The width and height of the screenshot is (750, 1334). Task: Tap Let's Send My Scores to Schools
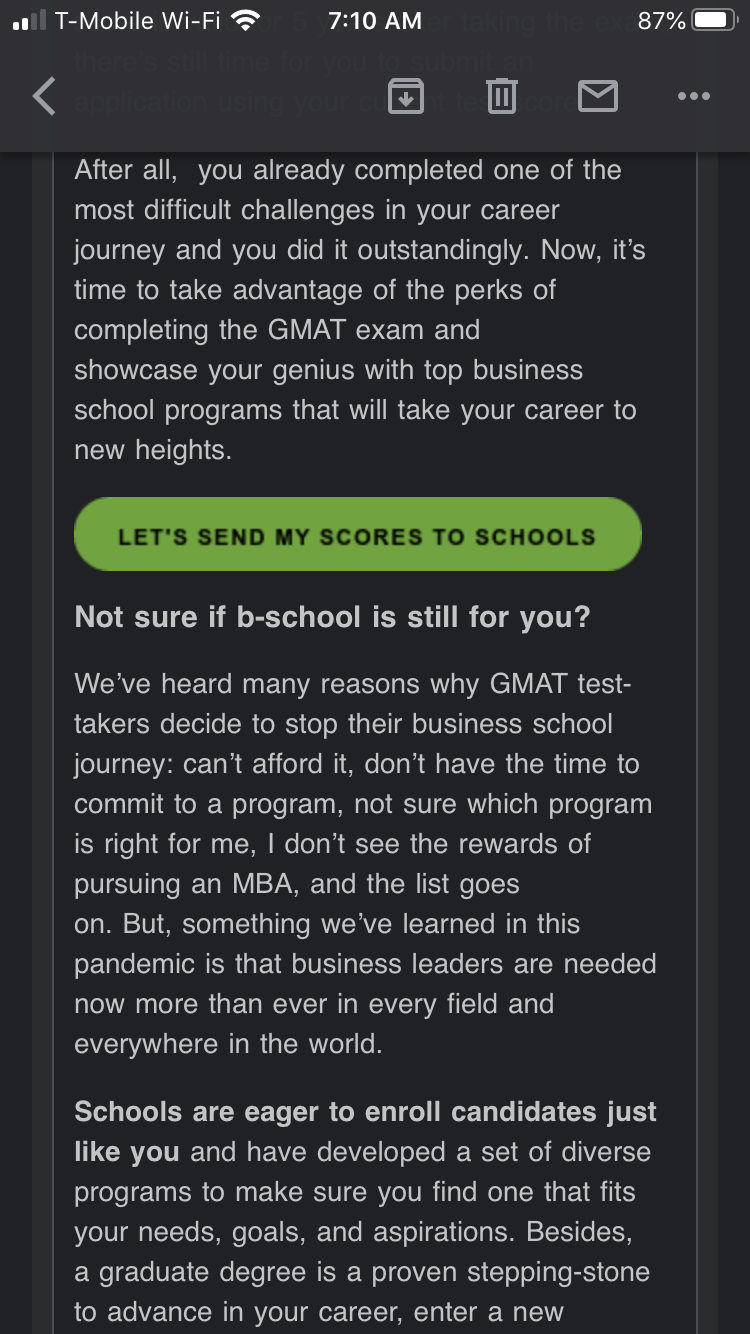point(357,536)
